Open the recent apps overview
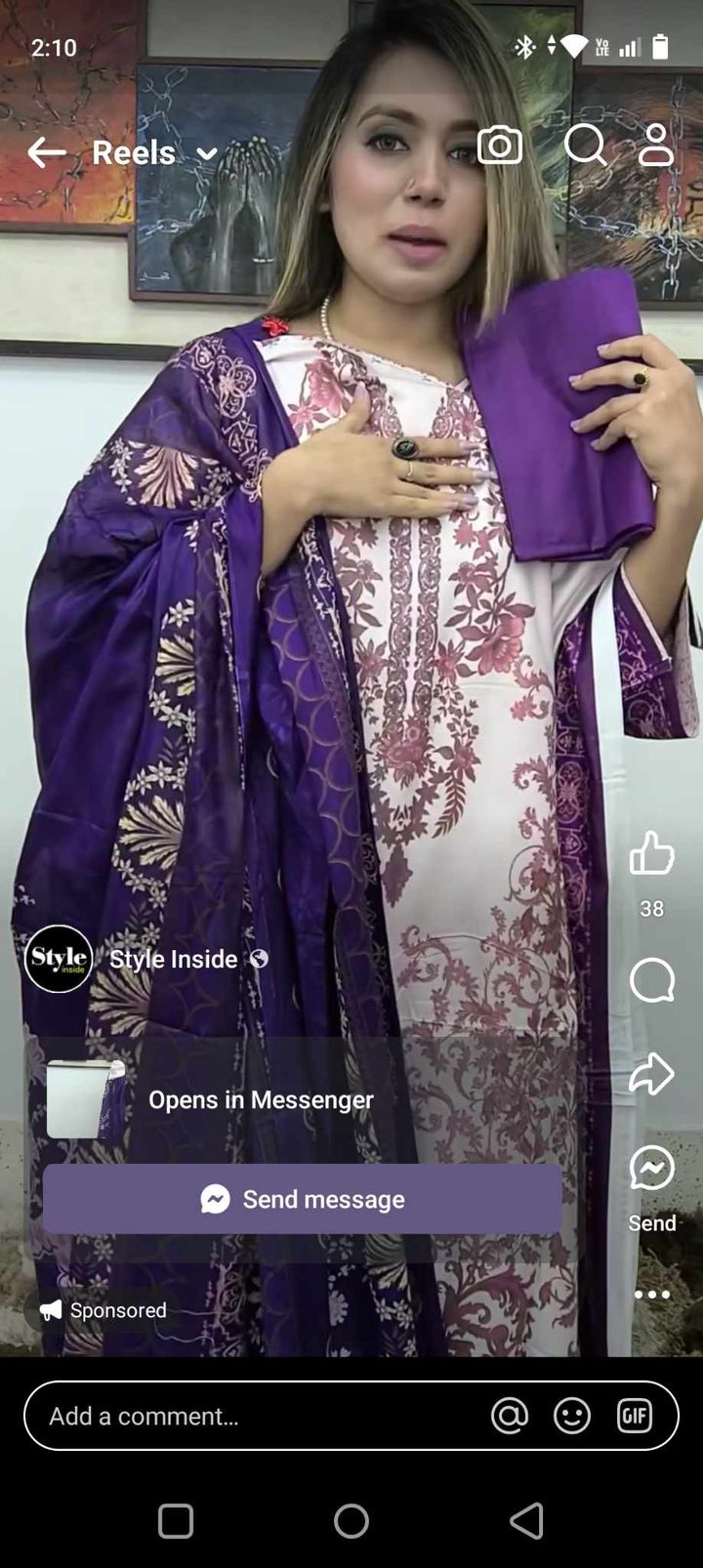The image size is (703, 1568). [176, 1520]
